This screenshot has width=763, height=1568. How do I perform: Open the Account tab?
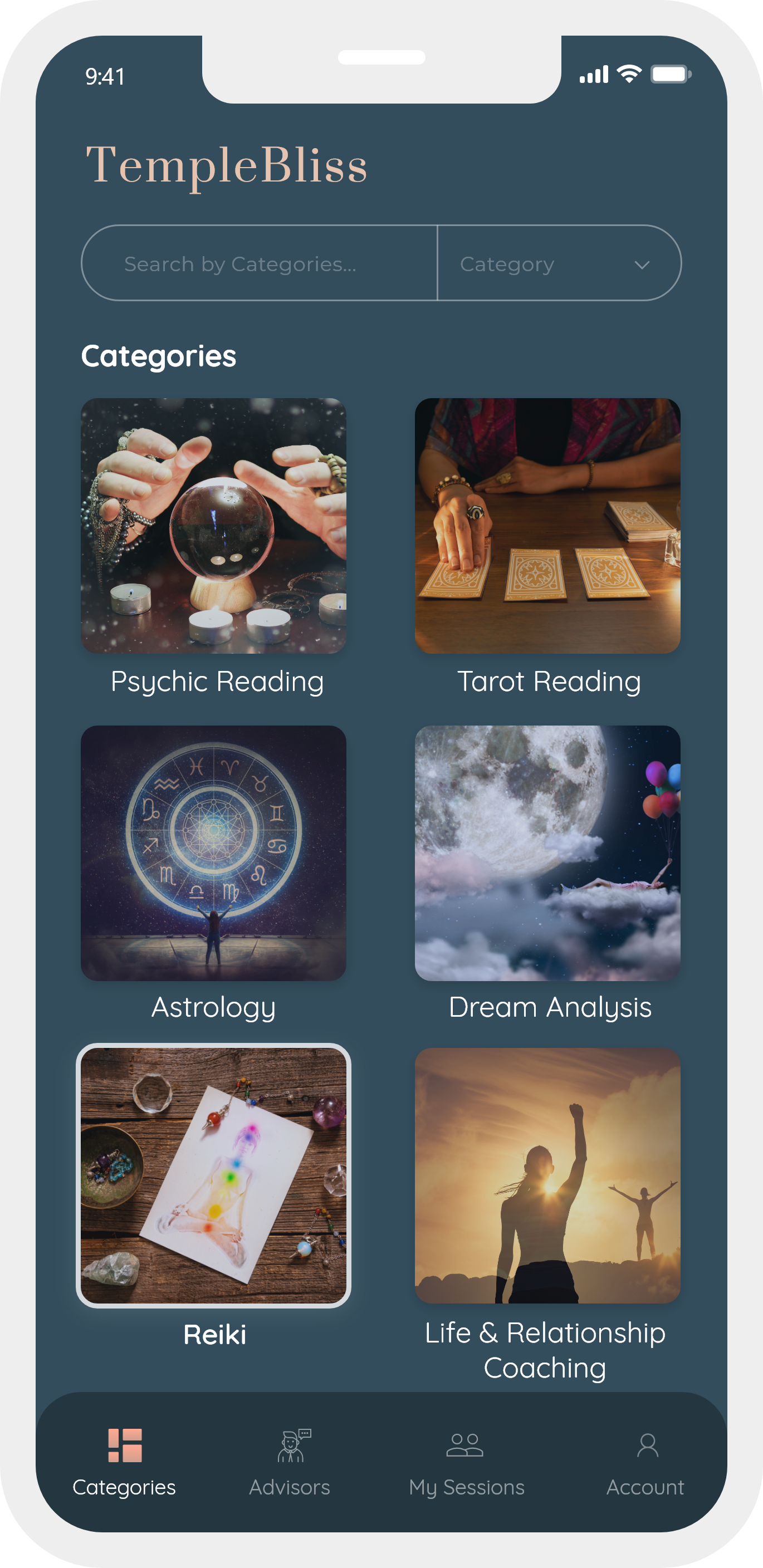pos(645,1461)
